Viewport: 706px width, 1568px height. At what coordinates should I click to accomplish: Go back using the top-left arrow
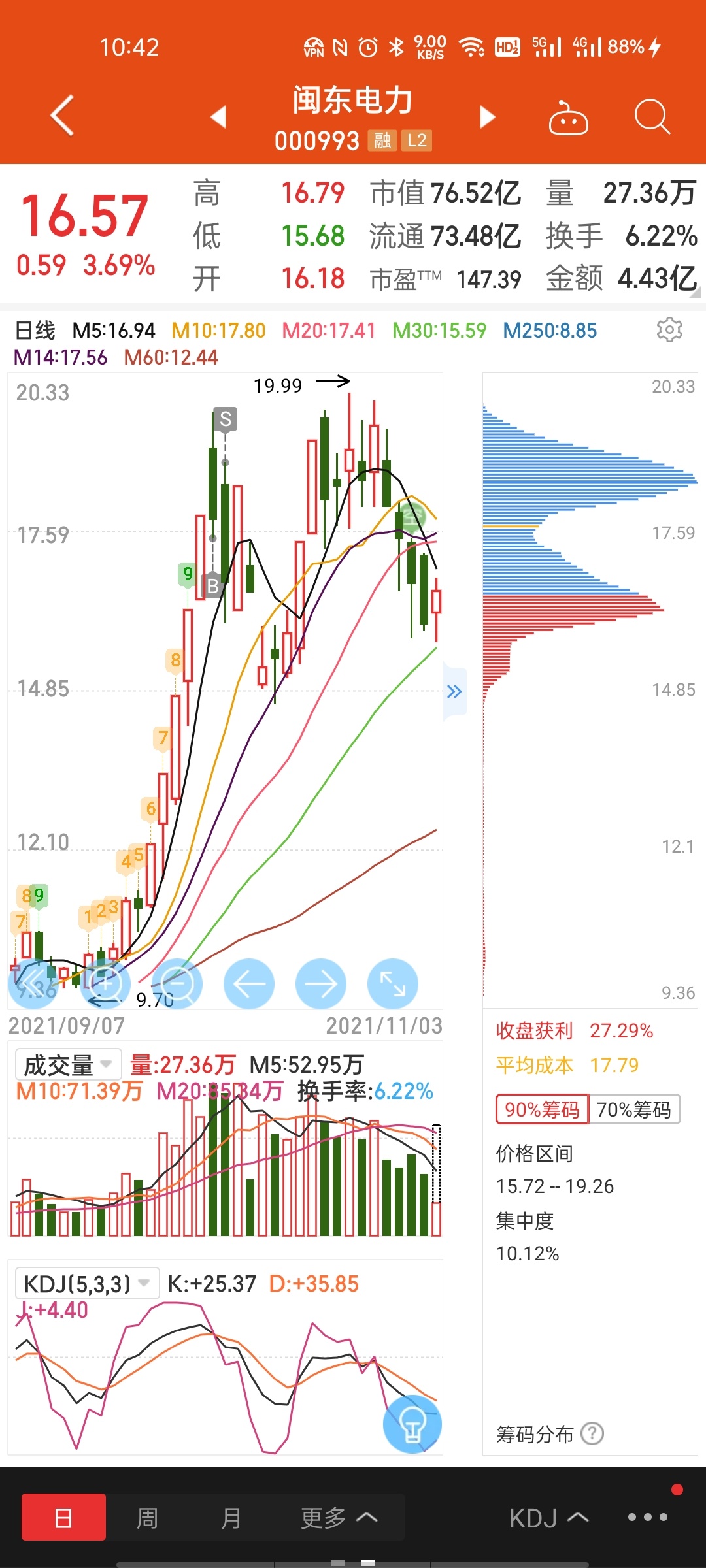(62, 116)
